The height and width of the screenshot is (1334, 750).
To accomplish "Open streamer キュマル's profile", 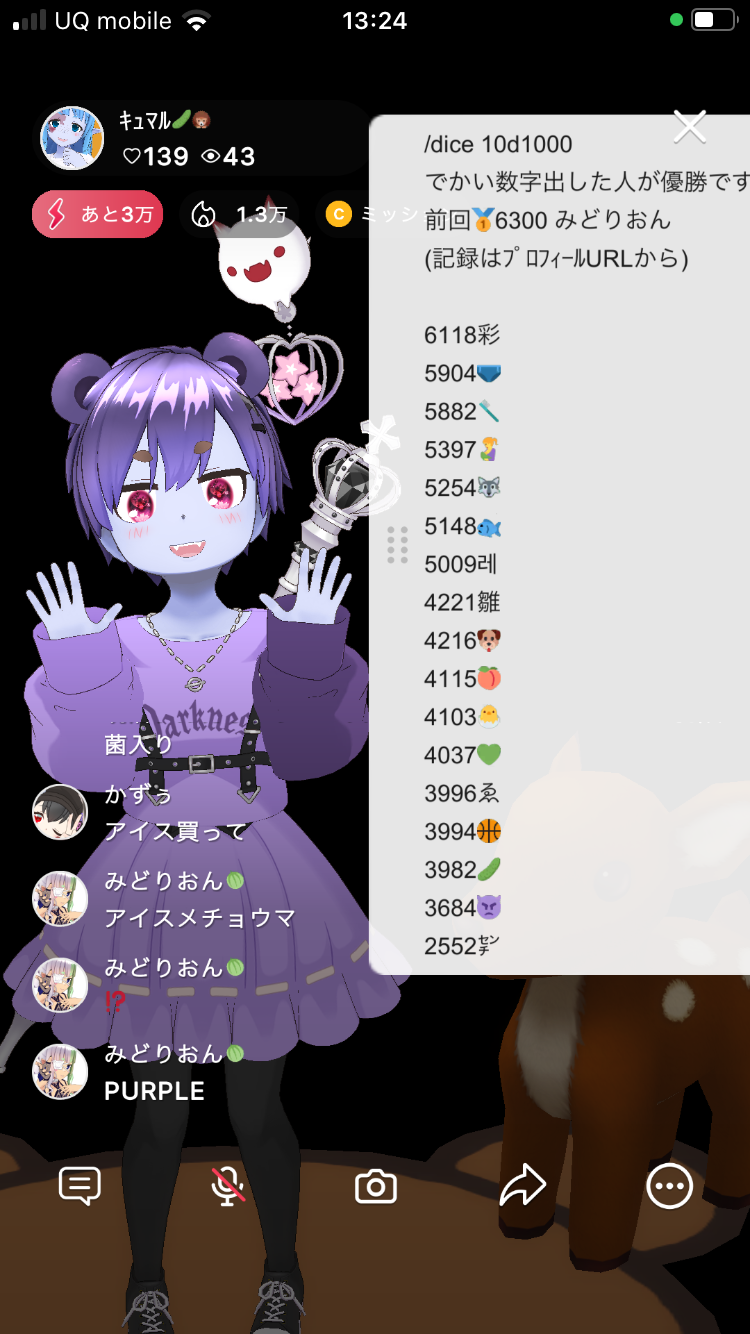I will [x=72, y=138].
